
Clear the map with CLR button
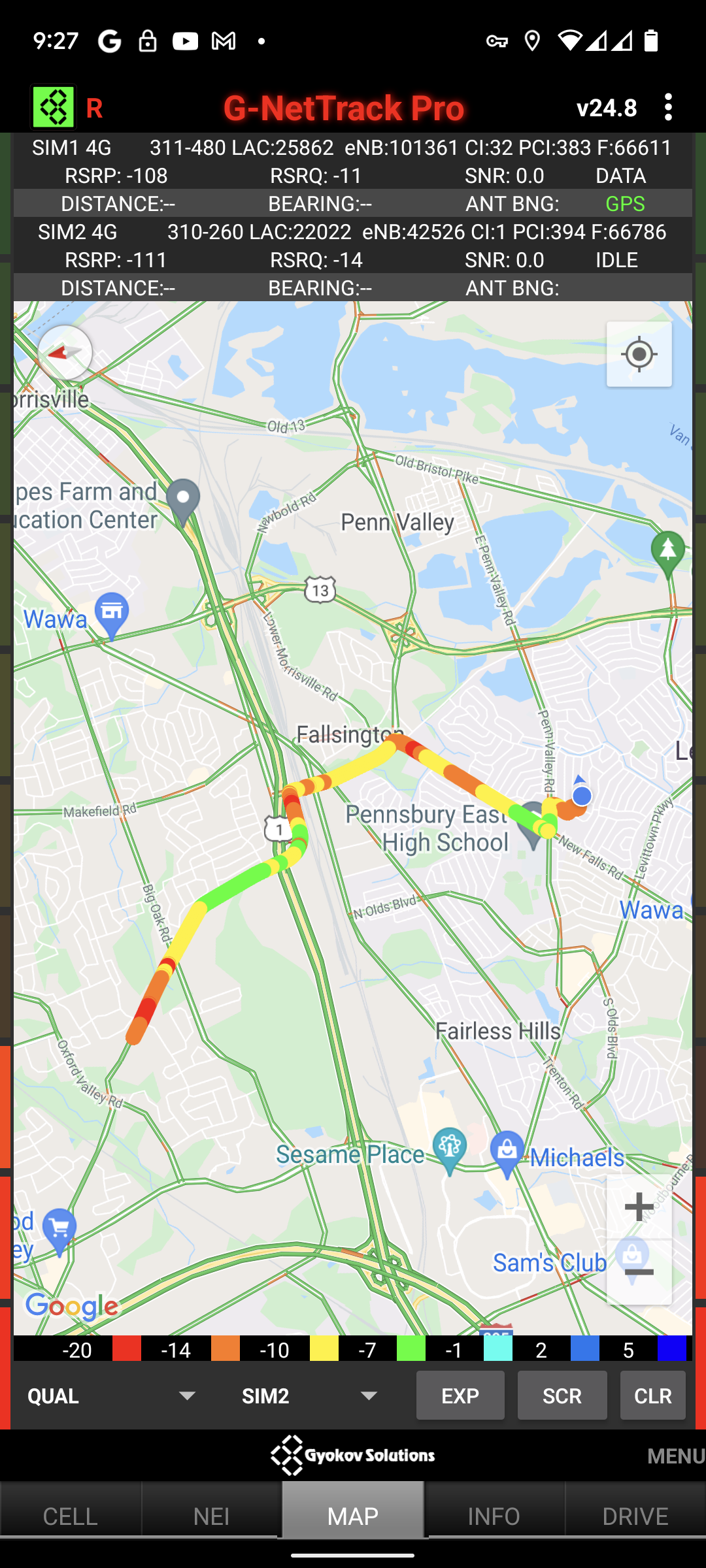click(x=652, y=1396)
